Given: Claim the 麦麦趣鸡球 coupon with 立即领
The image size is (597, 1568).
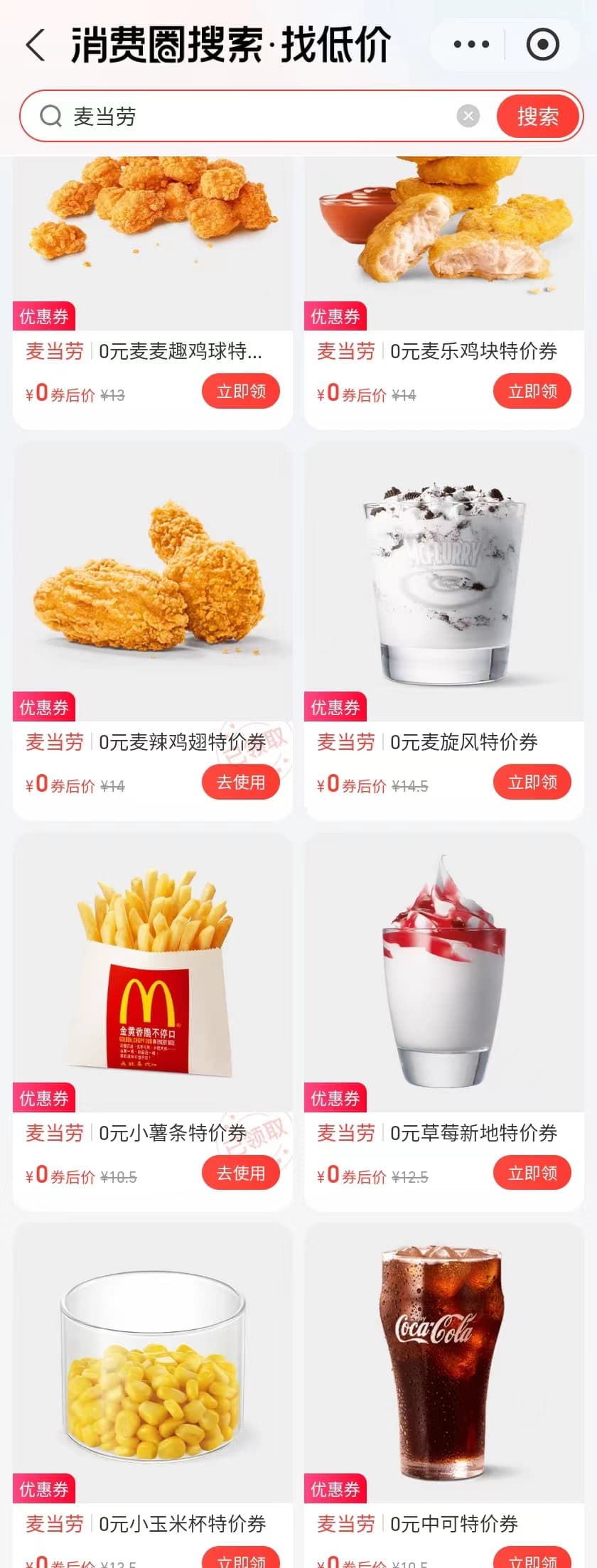Looking at the screenshot, I should click(x=241, y=391).
